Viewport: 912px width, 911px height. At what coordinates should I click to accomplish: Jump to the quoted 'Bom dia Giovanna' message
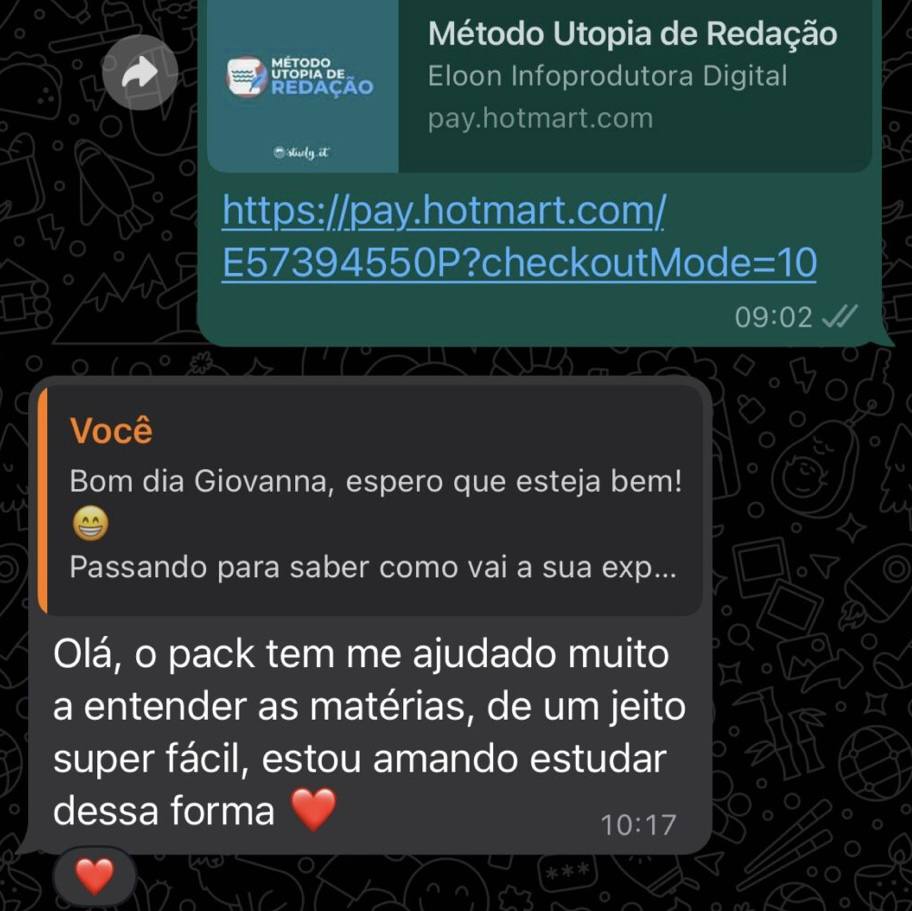(x=370, y=501)
